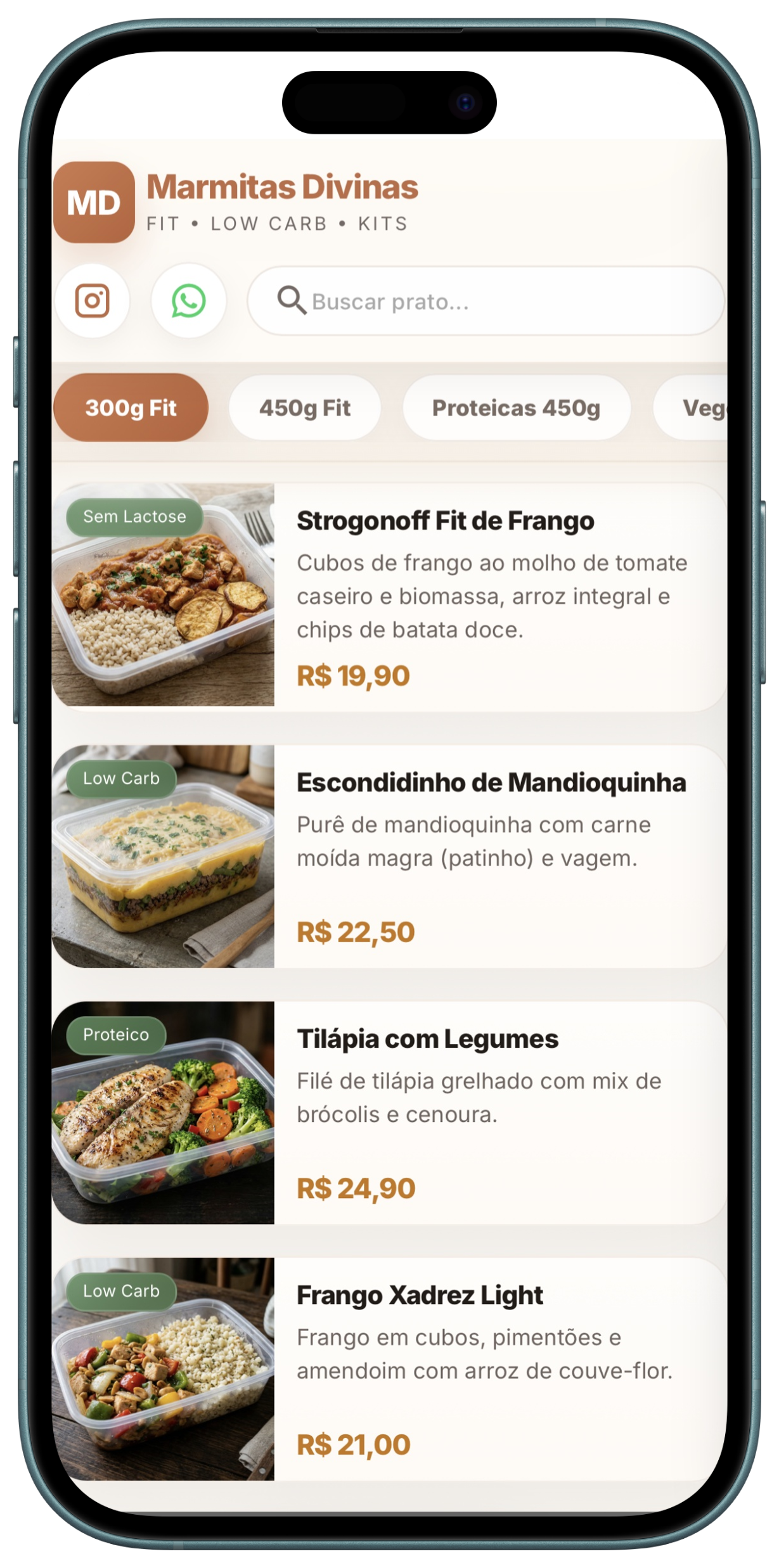Open the WhatsApp contact icon

tap(187, 301)
